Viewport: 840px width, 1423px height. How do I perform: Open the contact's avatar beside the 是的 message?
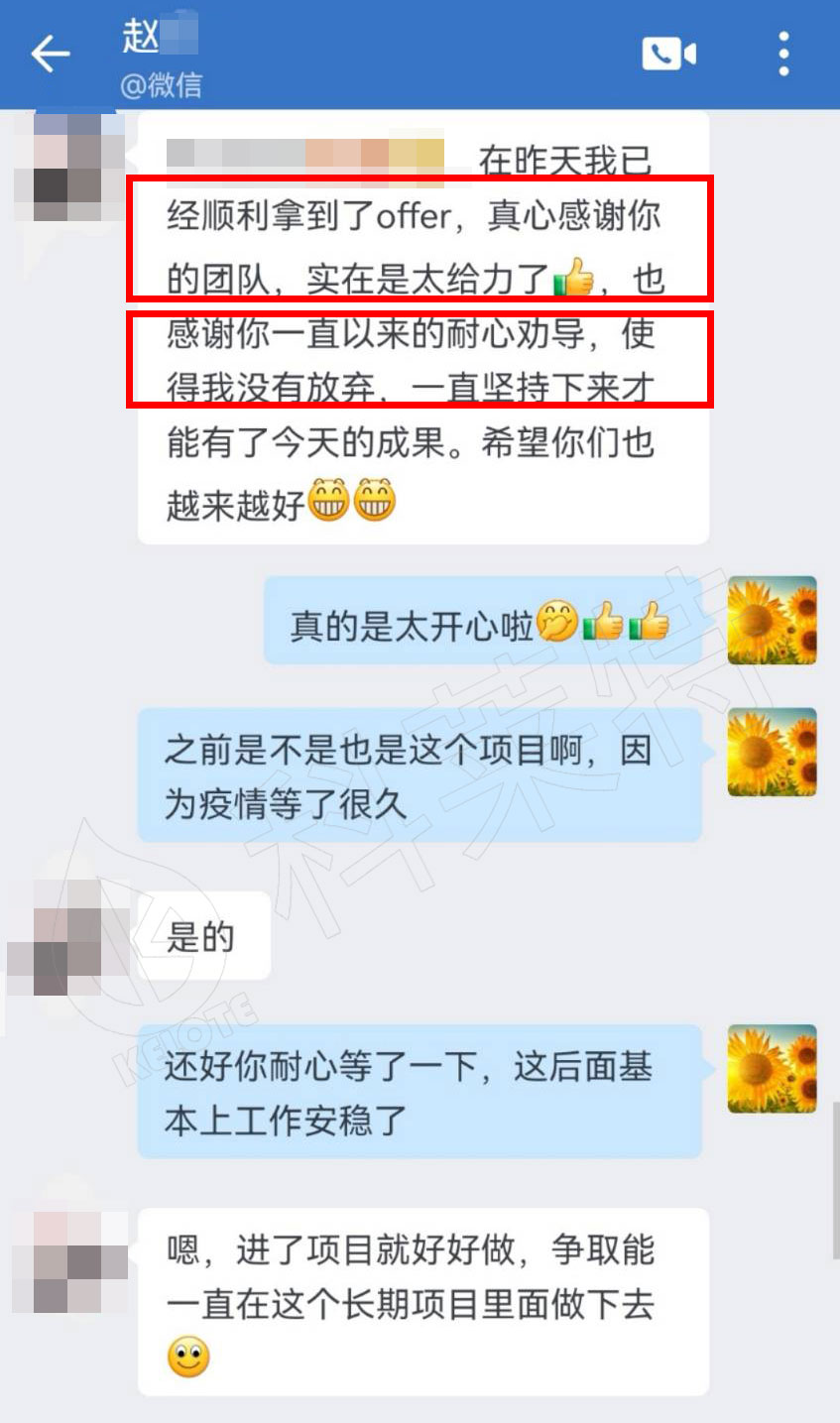69,938
